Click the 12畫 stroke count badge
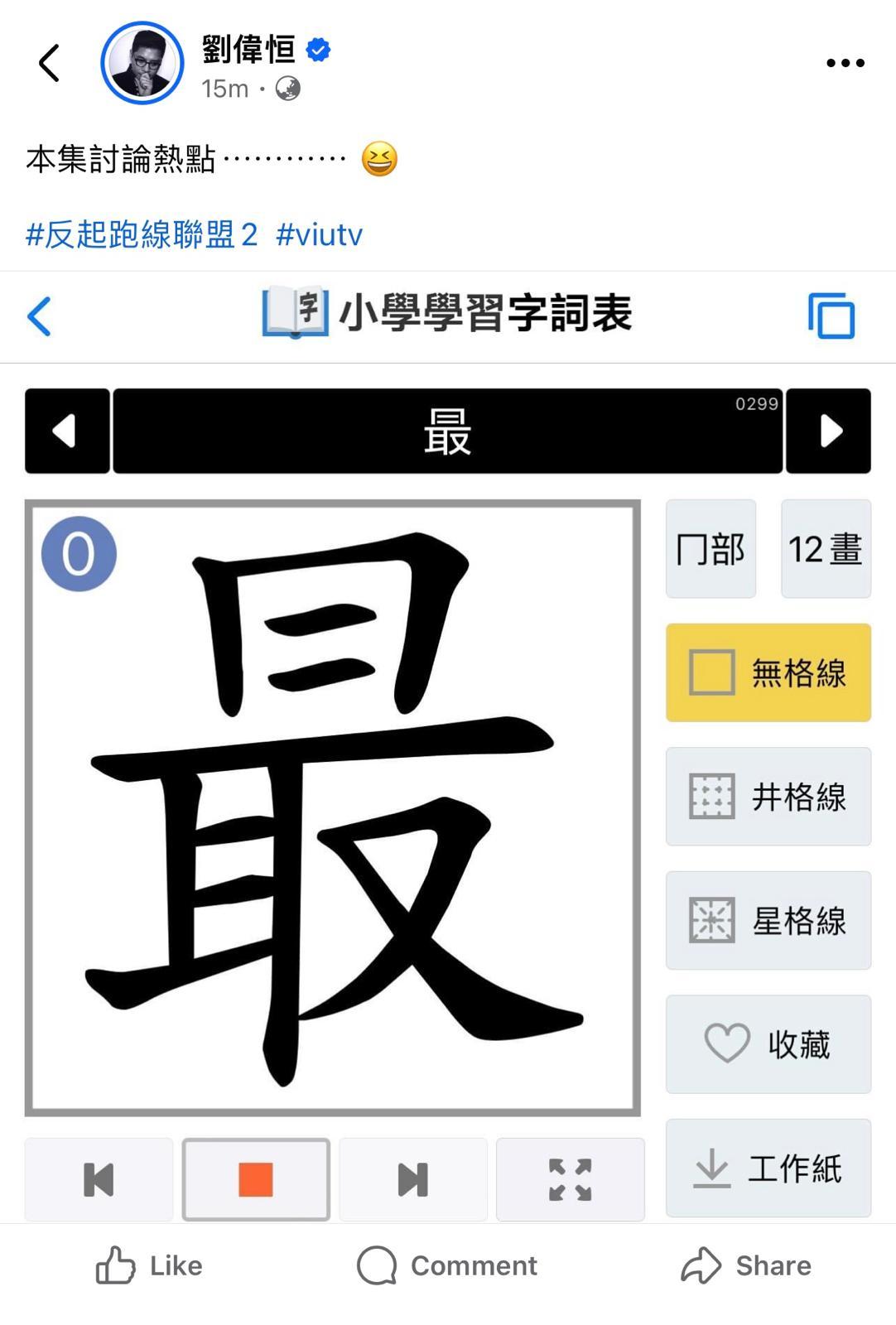 click(x=825, y=548)
